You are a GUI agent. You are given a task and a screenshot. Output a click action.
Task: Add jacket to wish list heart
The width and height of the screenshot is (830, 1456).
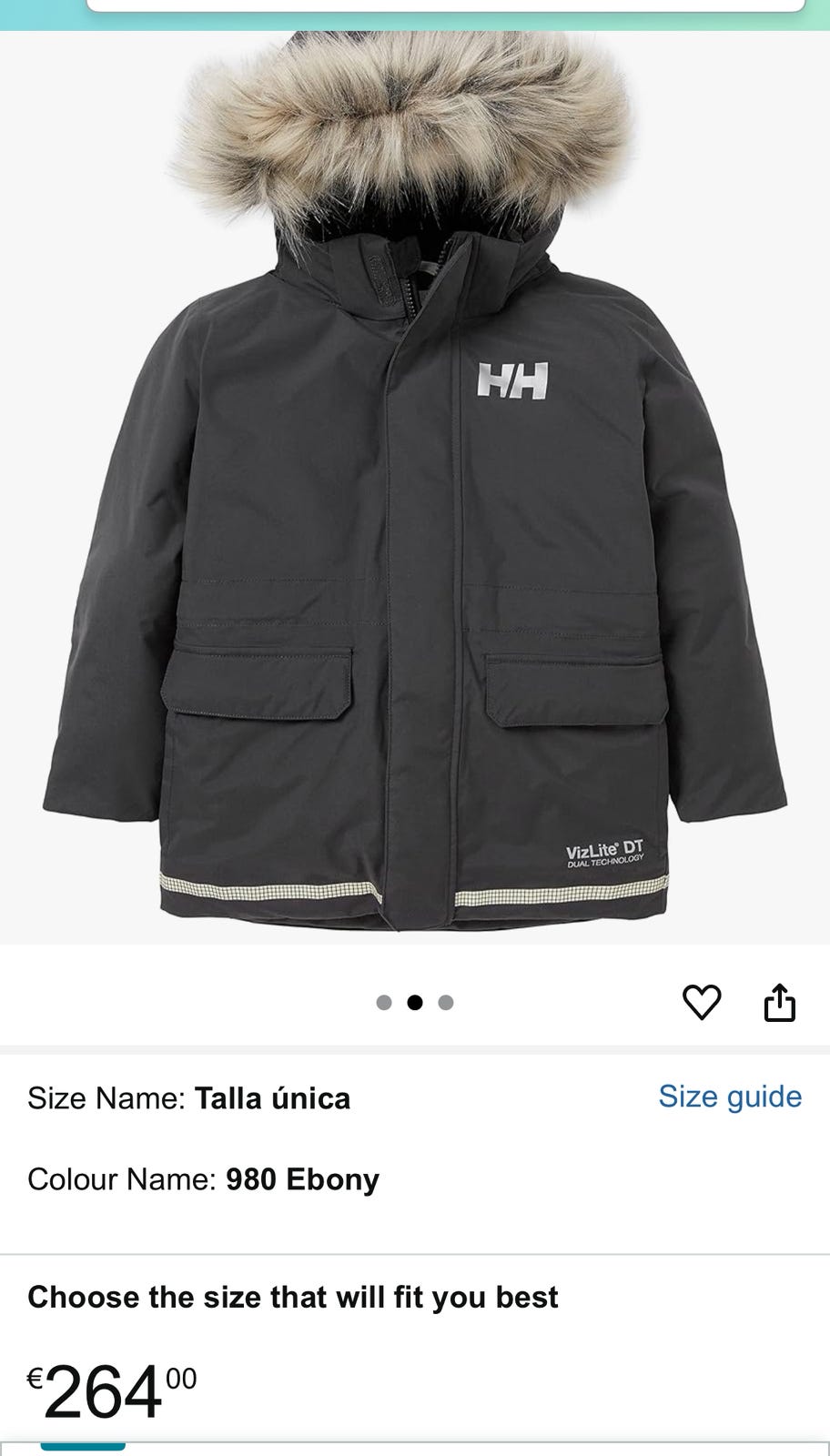[x=701, y=1003]
